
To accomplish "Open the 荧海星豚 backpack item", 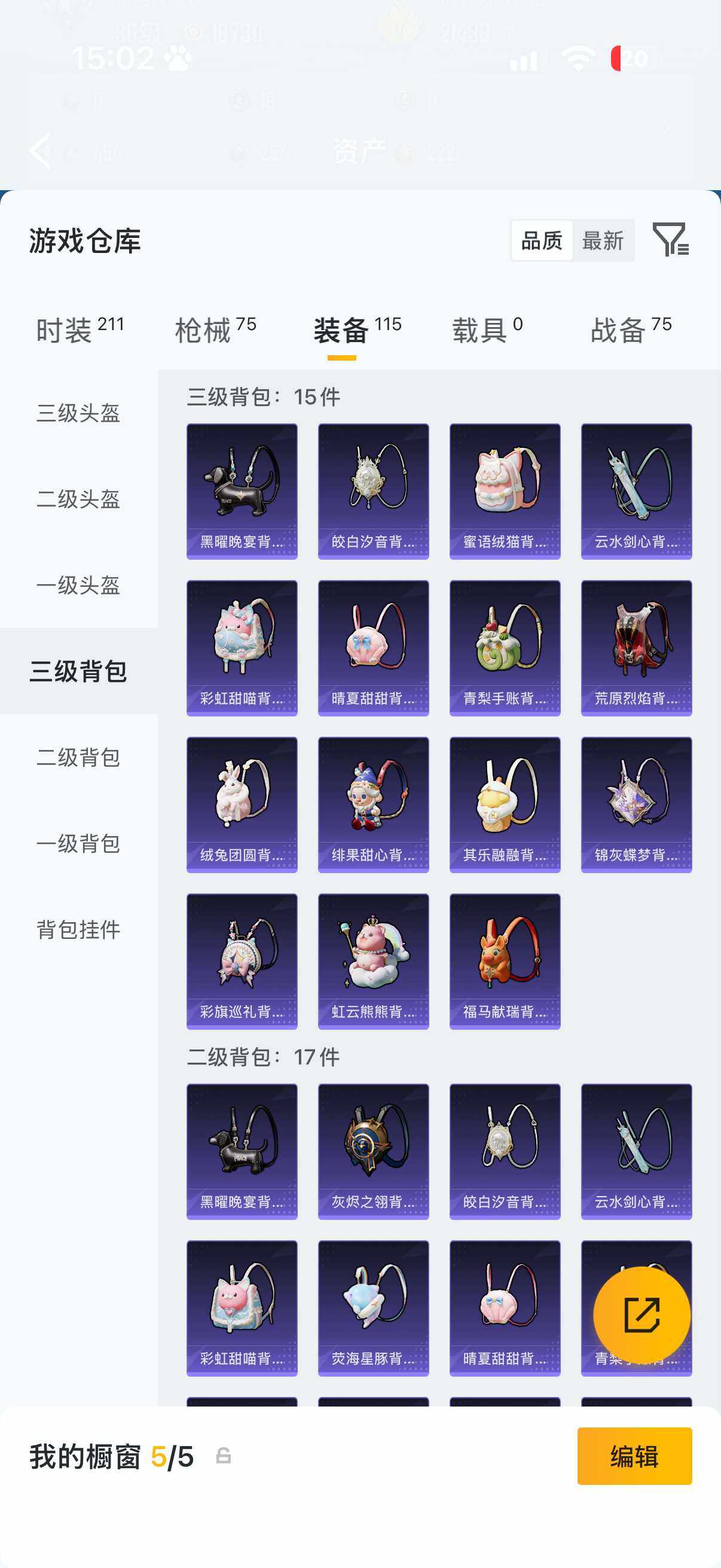I will (x=374, y=1308).
